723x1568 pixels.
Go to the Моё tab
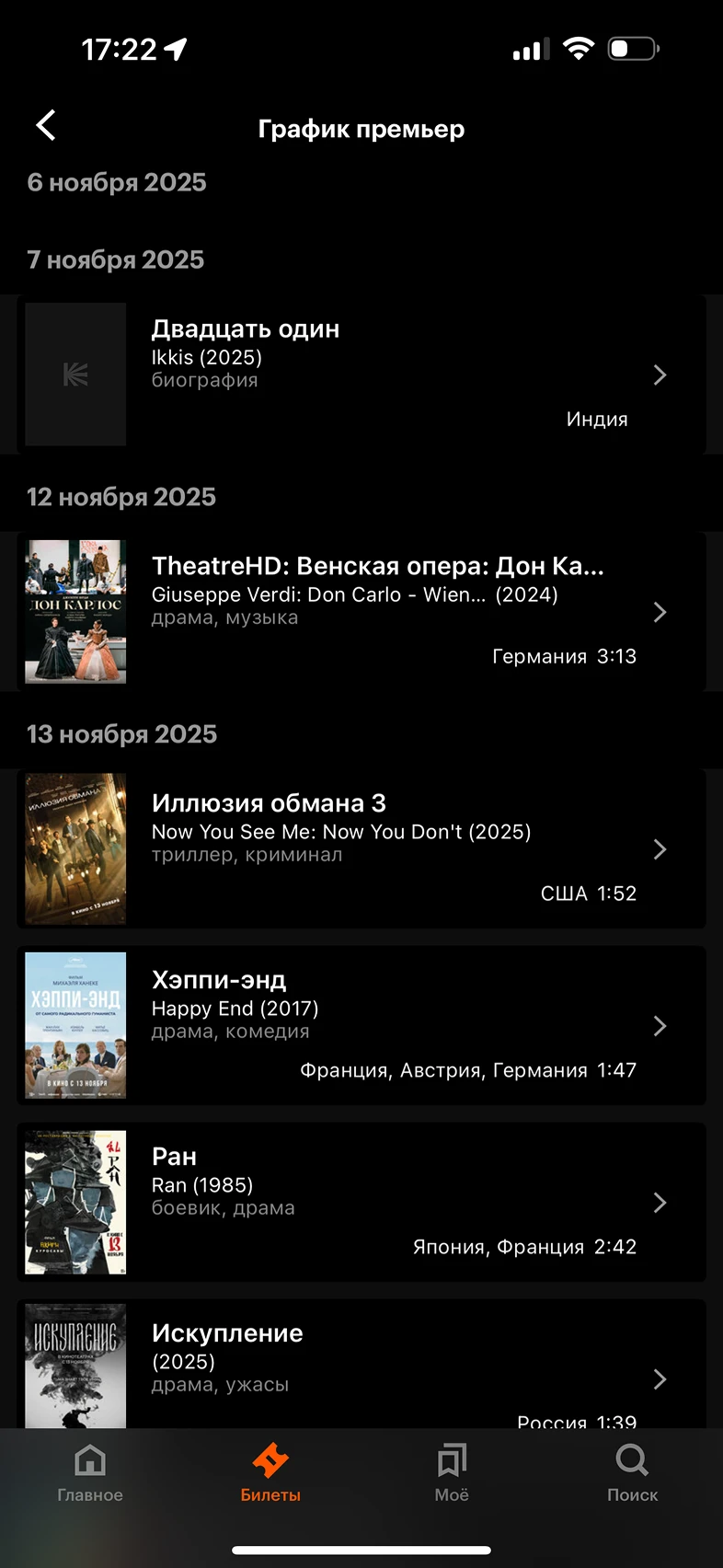pos(452,1472)
